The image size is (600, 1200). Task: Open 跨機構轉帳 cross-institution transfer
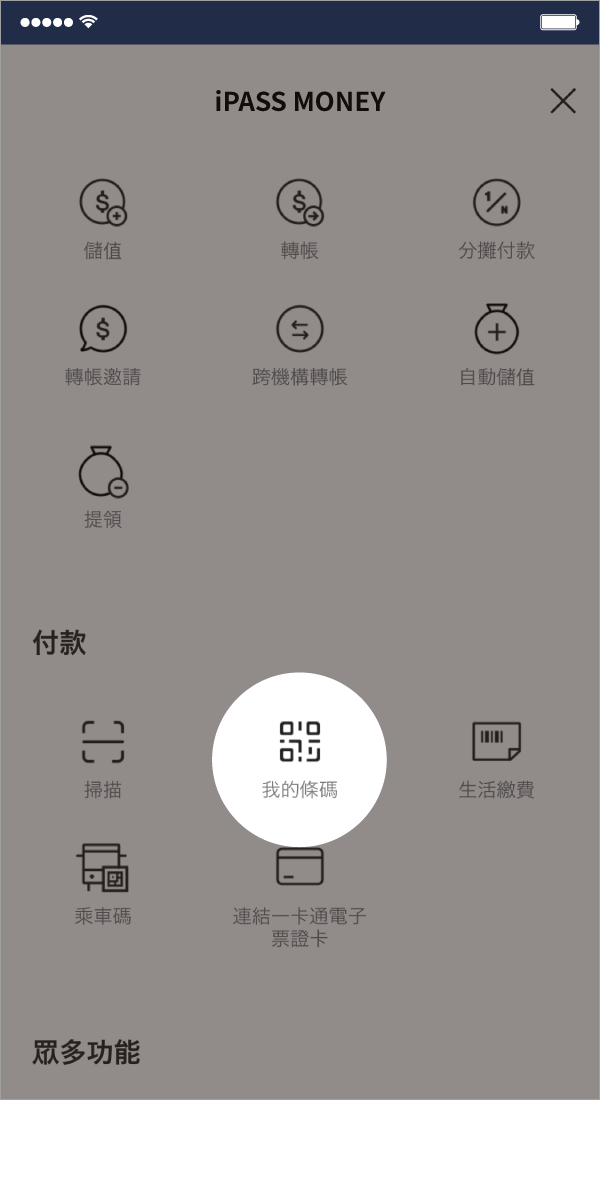[x=299, y=346]
